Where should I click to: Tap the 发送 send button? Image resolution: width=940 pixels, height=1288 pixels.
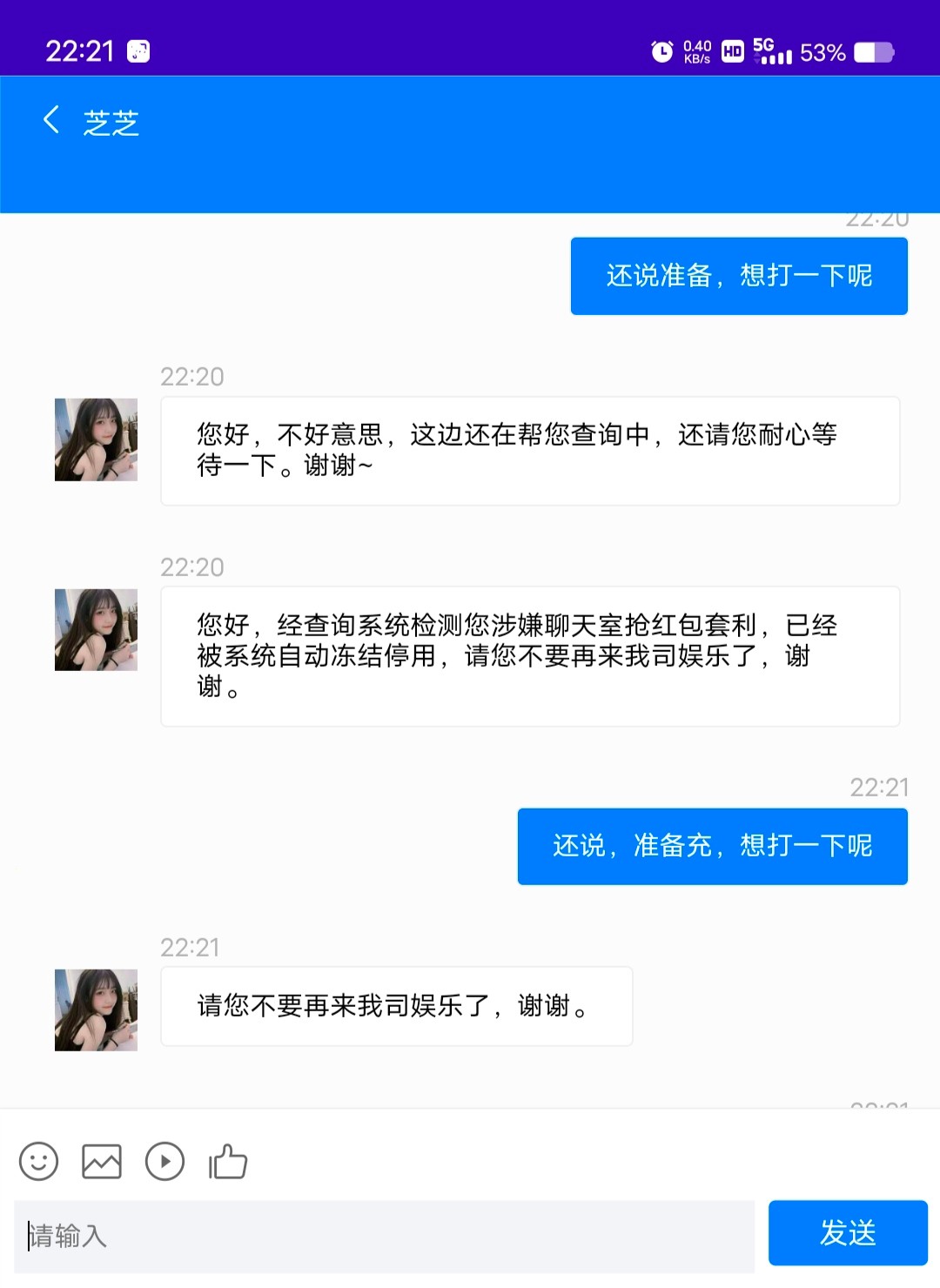pos(847,1232)
